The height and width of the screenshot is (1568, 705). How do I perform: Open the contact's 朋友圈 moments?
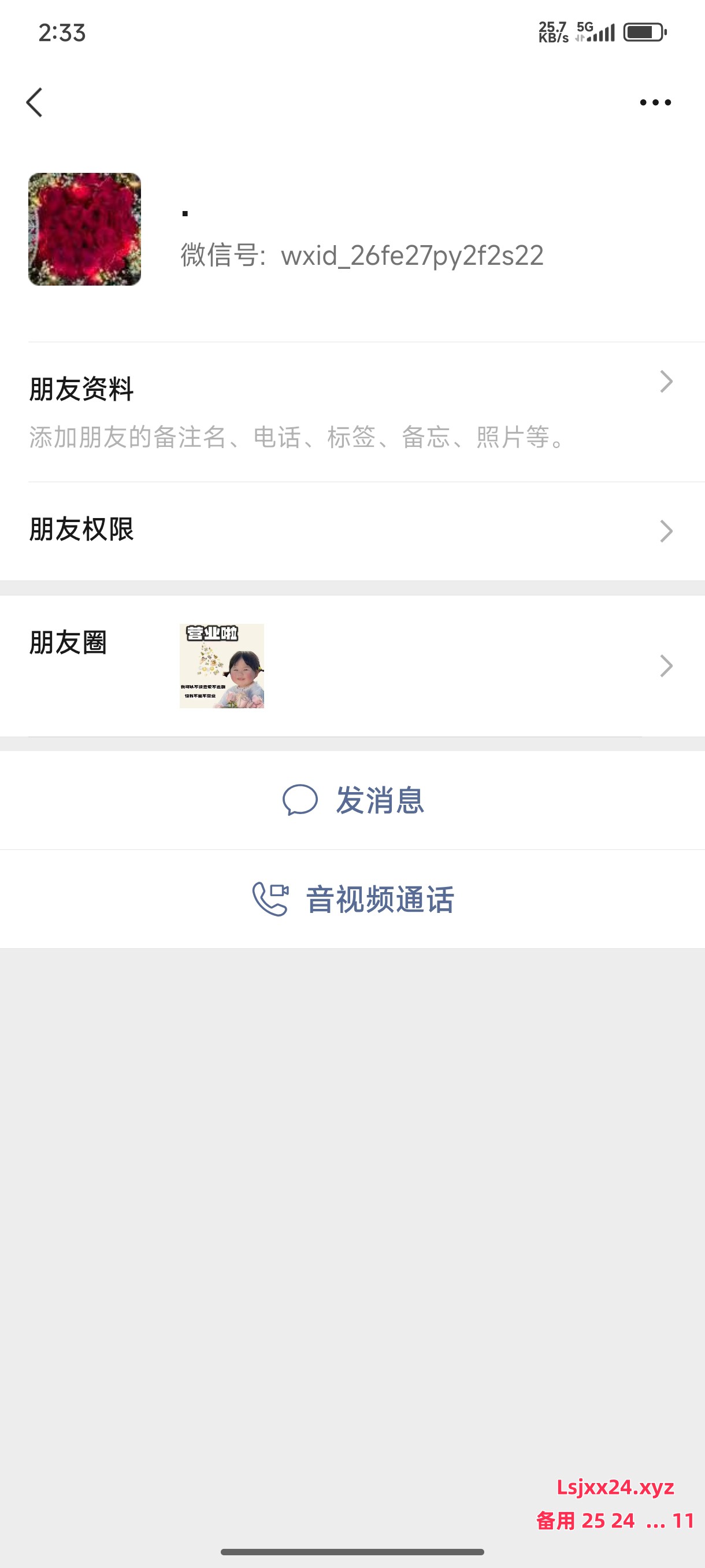click(x=352, y=666)
